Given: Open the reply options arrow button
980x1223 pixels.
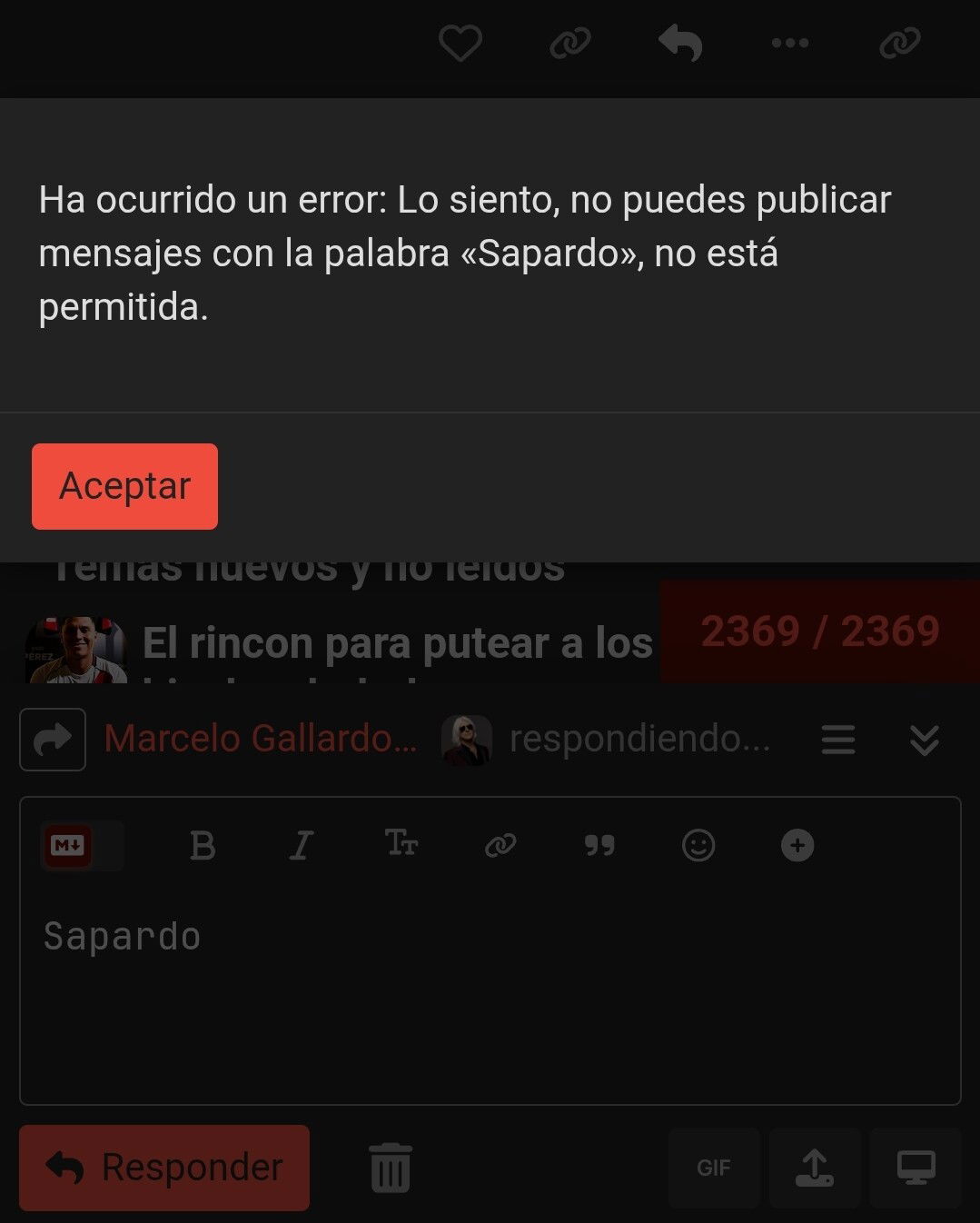Looking at the screenshot, I should 53,740.
